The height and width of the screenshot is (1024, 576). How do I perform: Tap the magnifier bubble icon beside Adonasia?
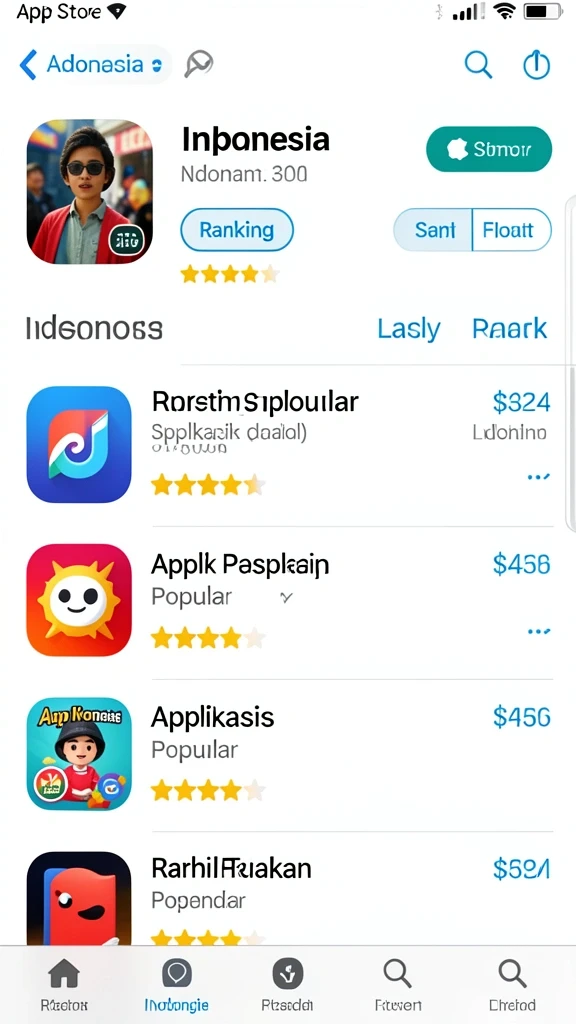pos(199,65)
